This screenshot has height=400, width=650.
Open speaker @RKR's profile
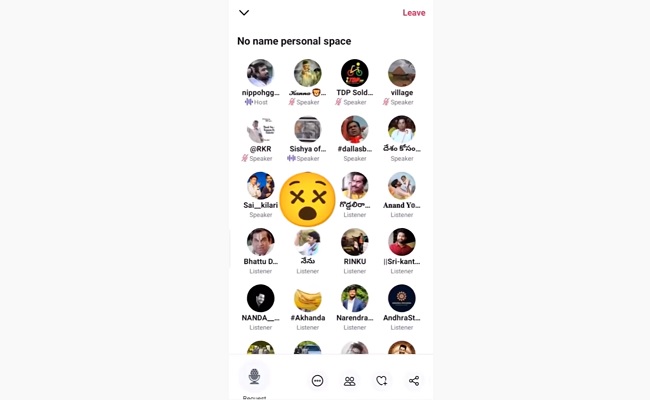(x=260, y=130)
